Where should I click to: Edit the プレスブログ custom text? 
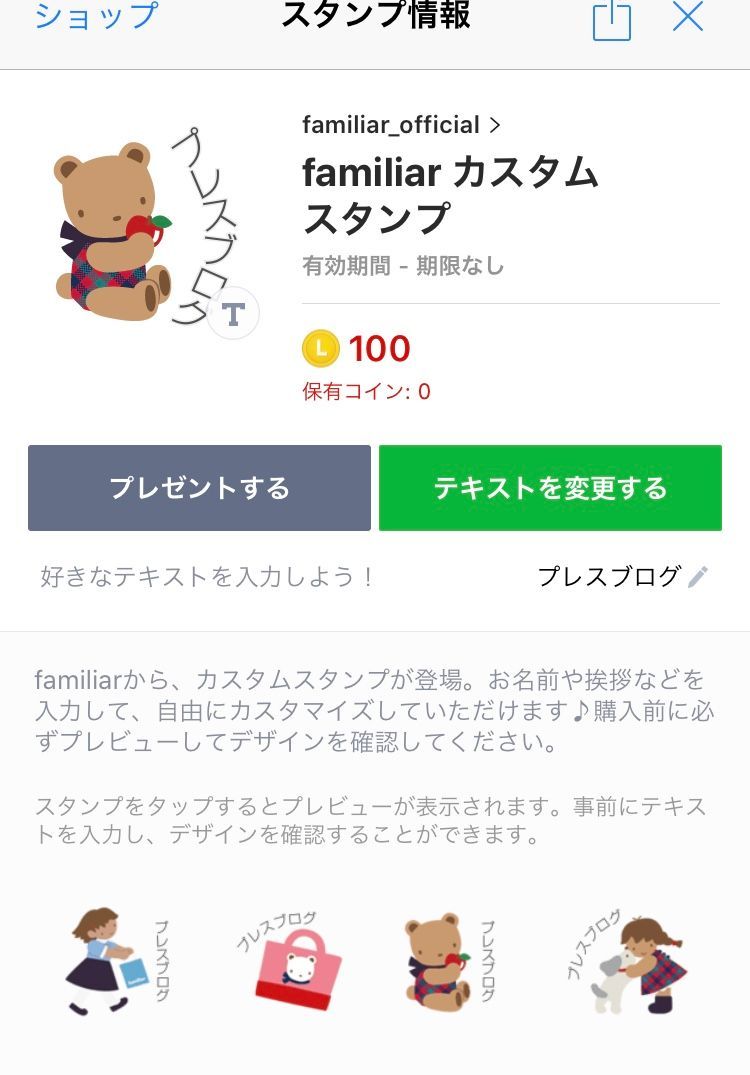623,577
